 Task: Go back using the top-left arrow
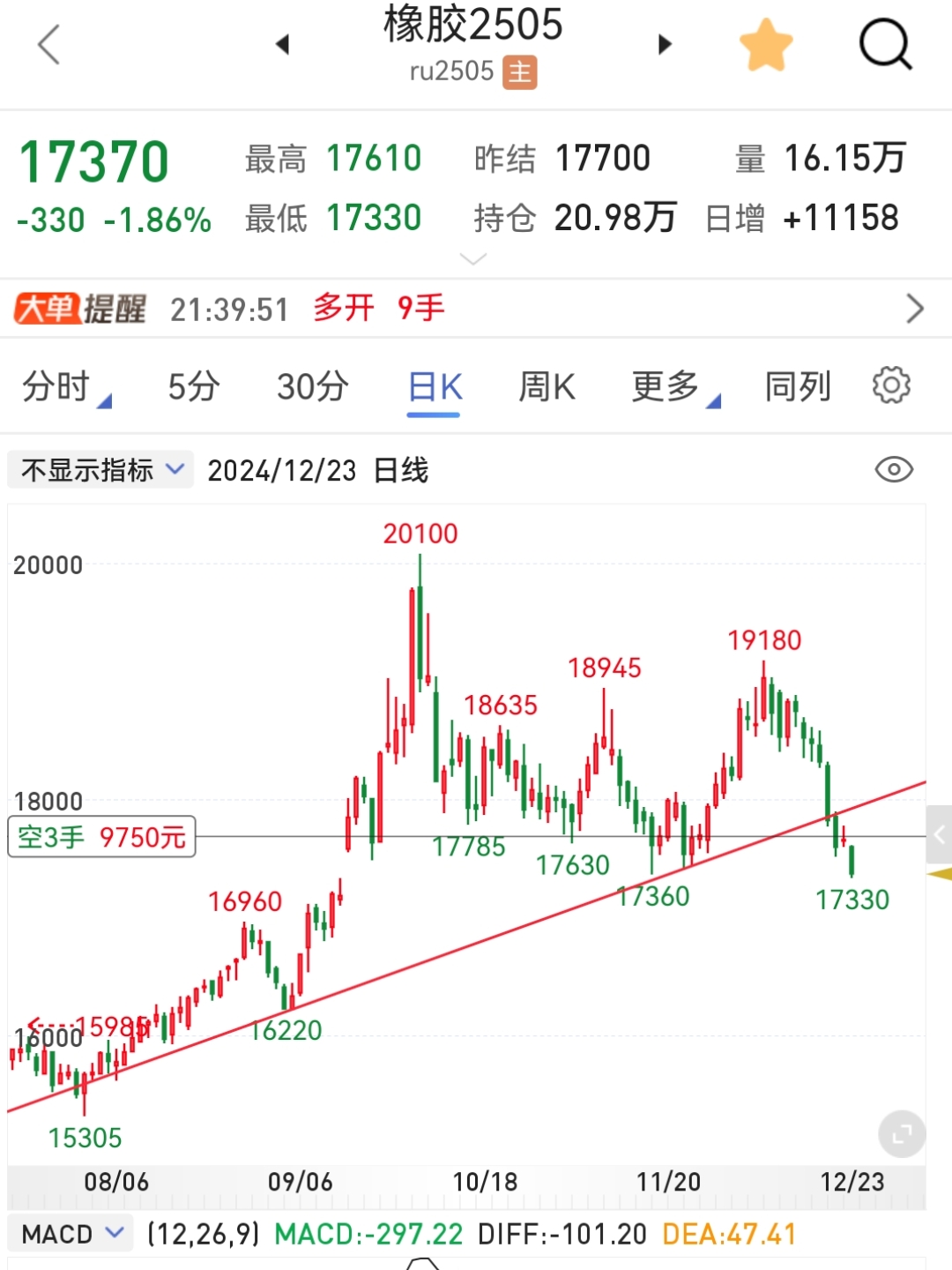pos(49,44)
